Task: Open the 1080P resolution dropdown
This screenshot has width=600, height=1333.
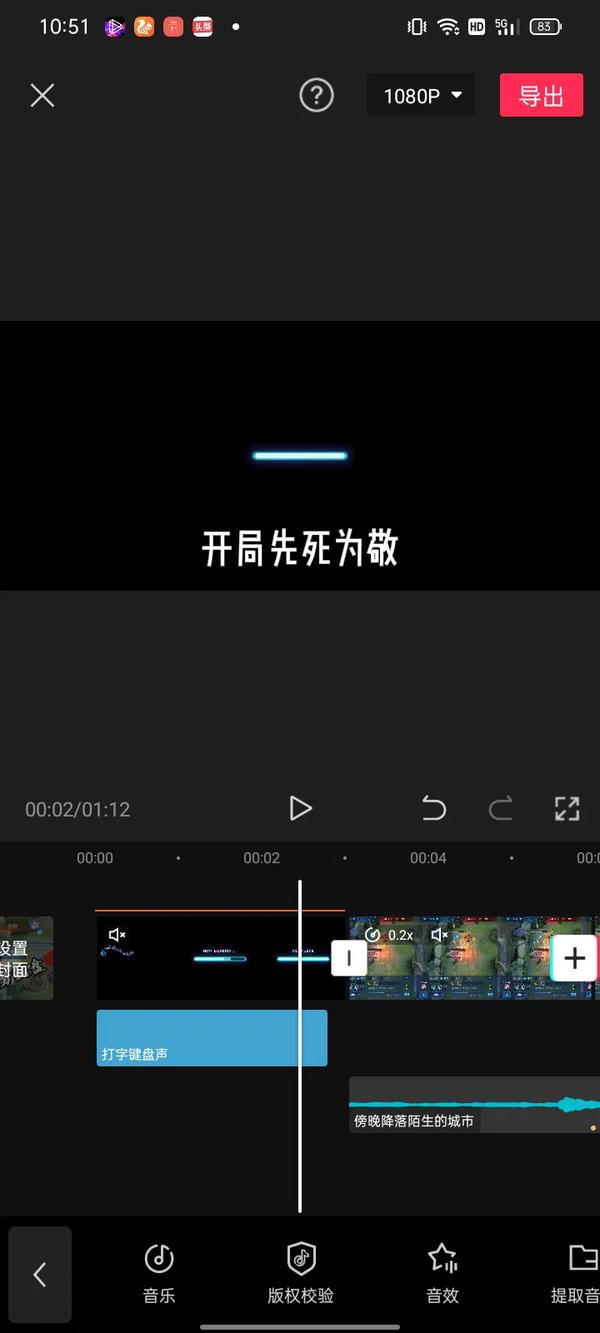Action: click(x=422, y=96)
